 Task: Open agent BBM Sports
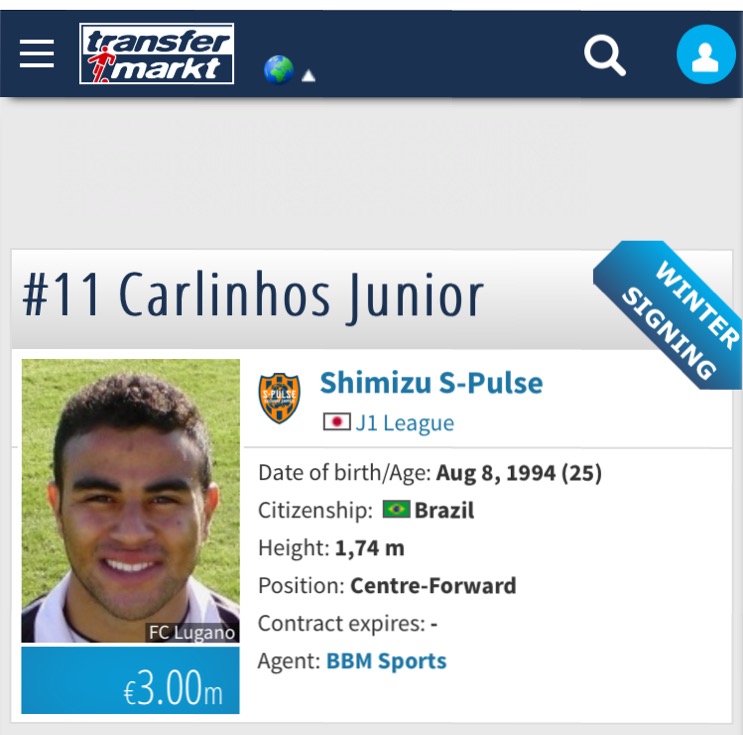386,661
